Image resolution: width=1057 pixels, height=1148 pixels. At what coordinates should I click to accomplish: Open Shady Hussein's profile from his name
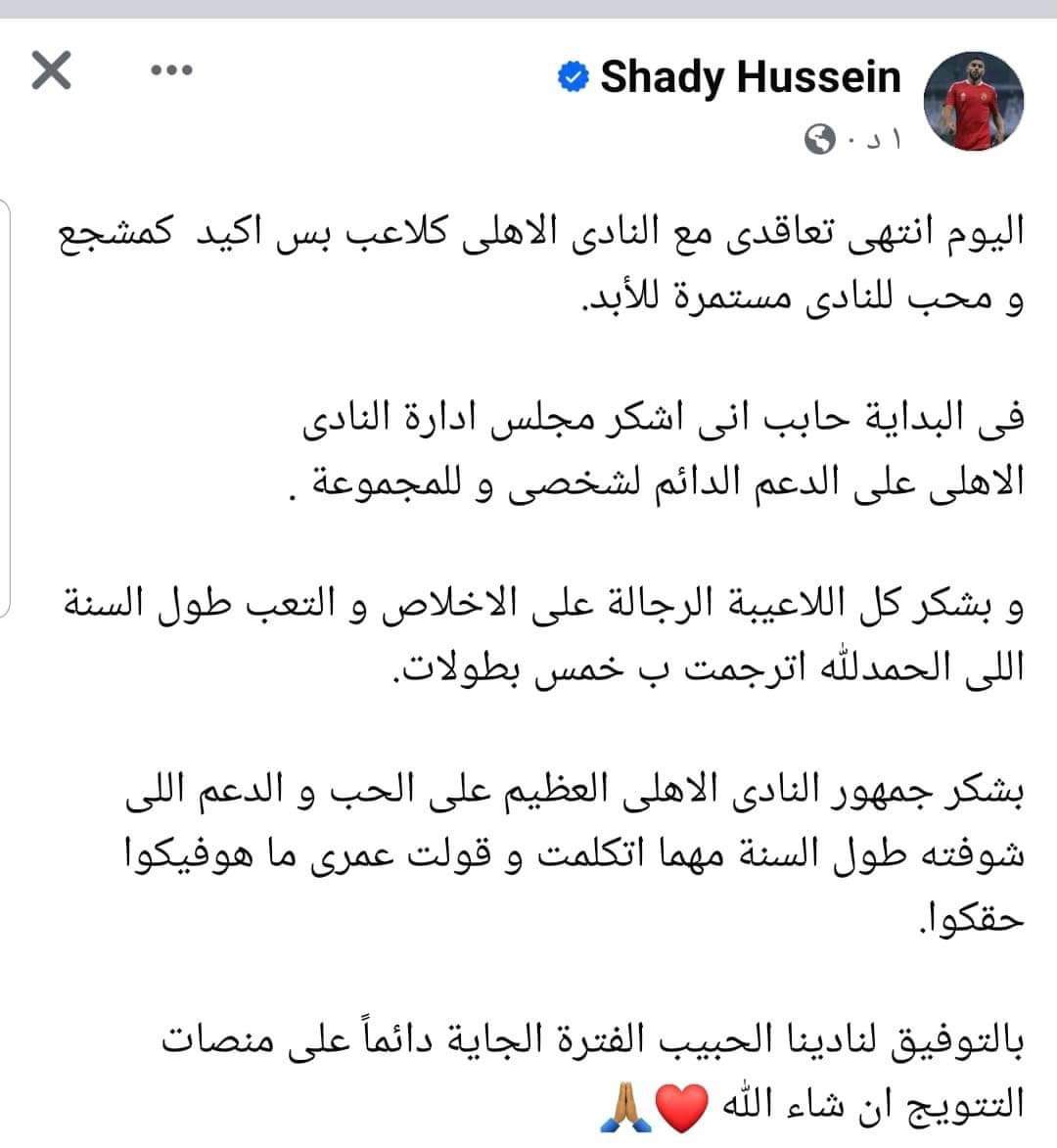[x=750, y=76]
